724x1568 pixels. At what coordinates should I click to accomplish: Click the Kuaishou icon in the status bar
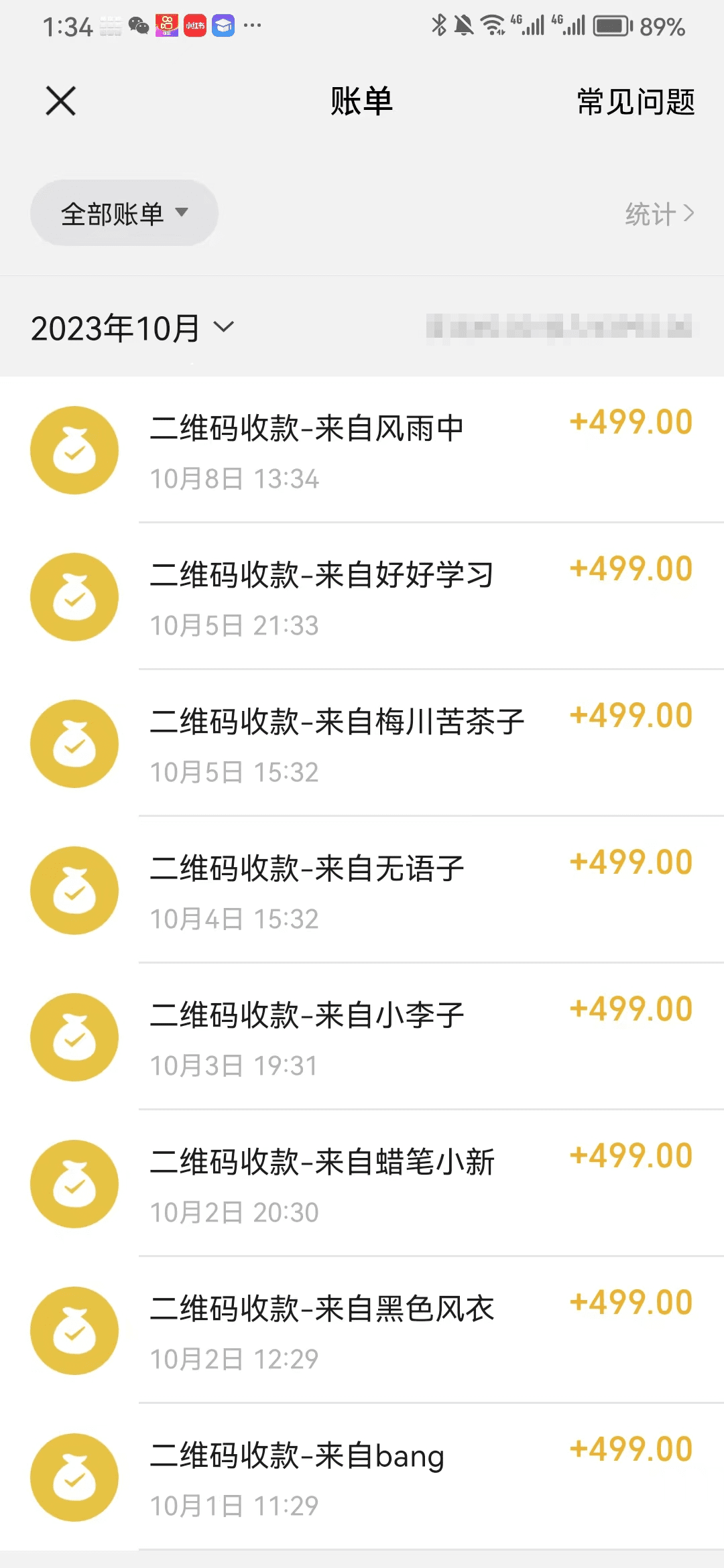point(166,25)
